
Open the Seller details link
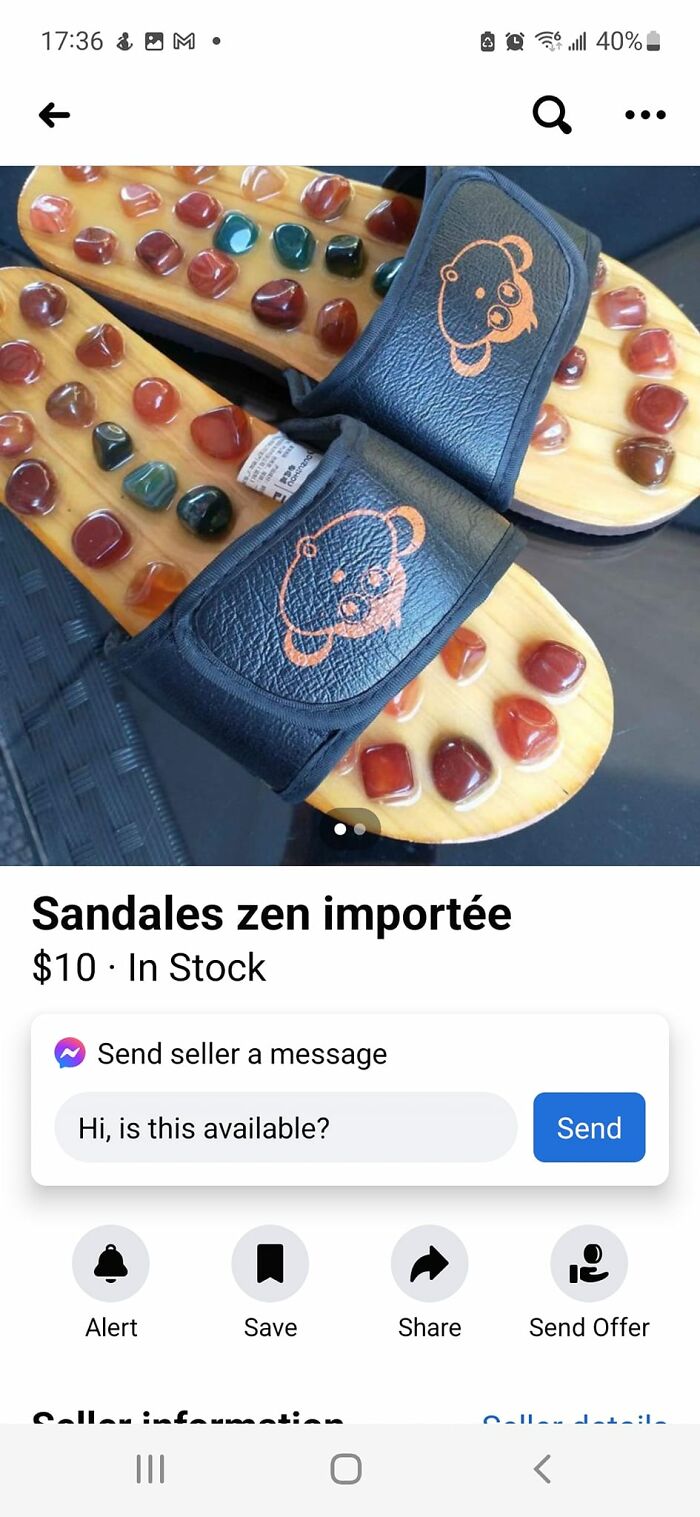tap(574, 1415)
